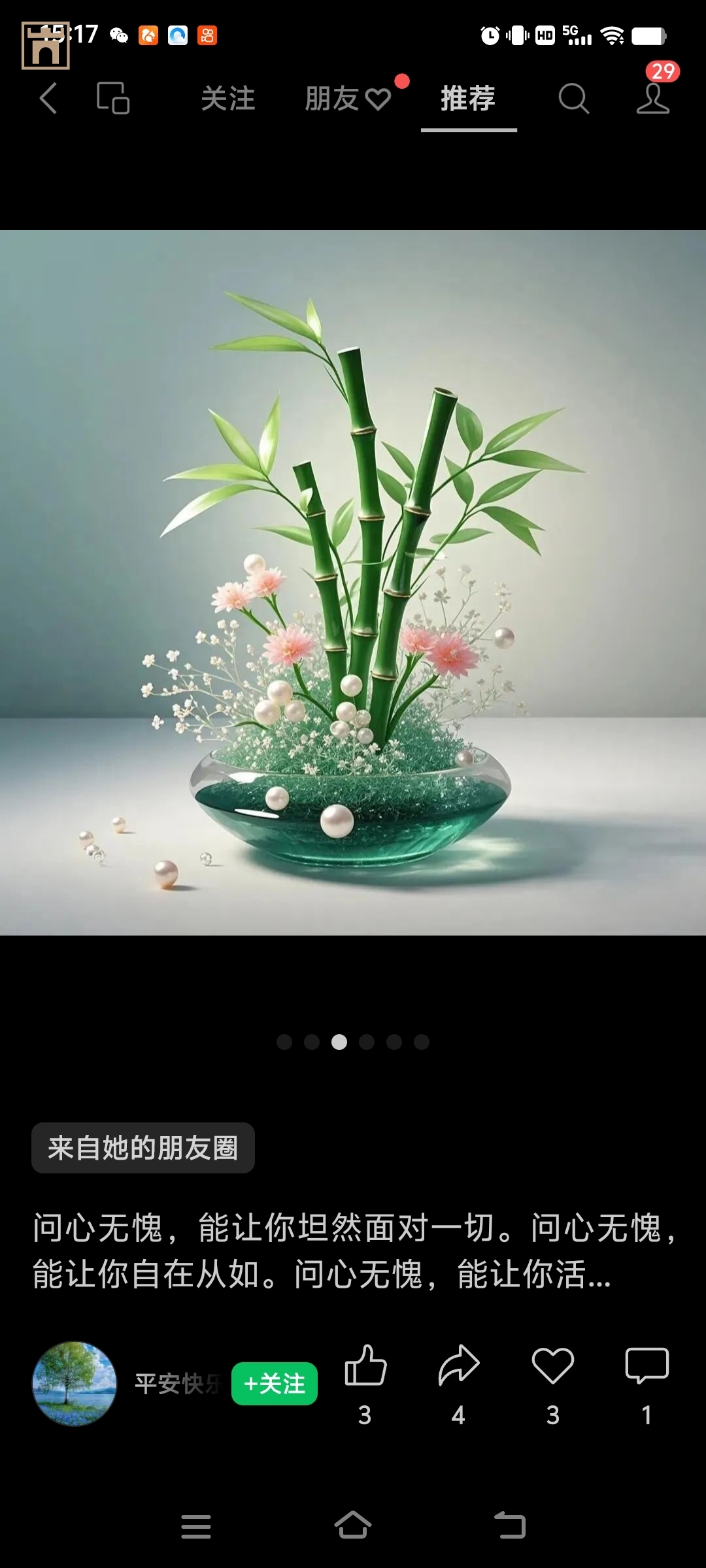Go back using the top-left arrow

(49, 99)
